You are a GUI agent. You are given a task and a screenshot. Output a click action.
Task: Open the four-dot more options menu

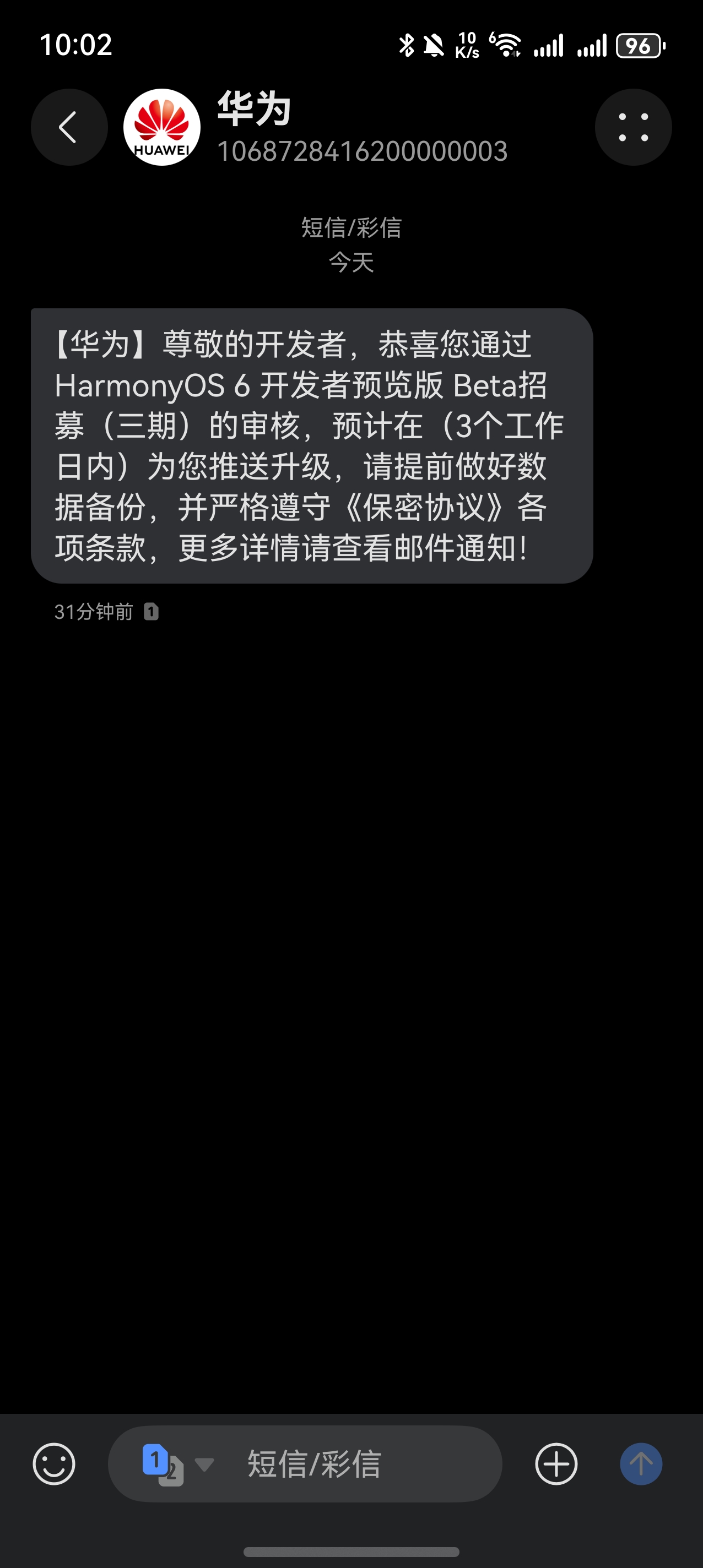633,127
